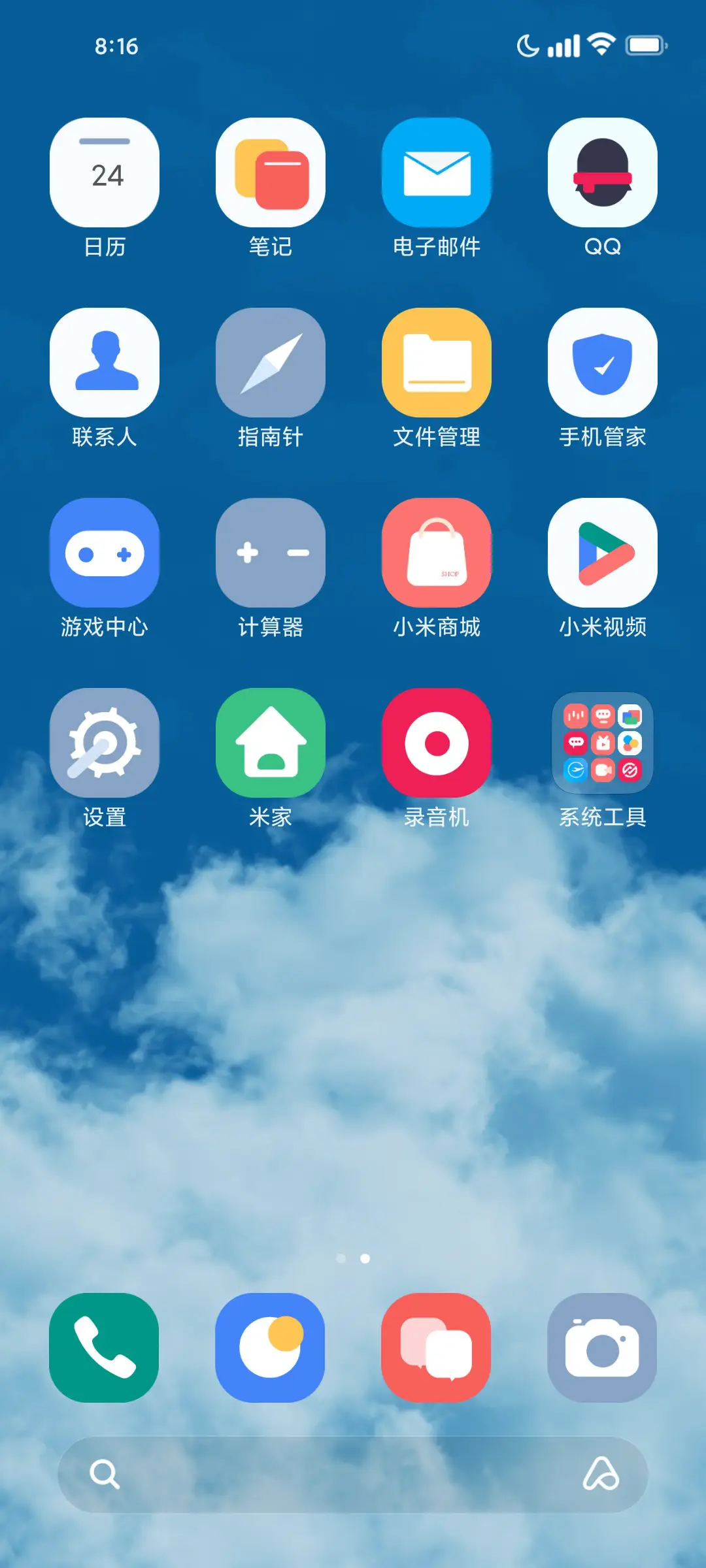Launch the 笔记 notes app
The image size is (706, 1568).
click(x=271, y=173)
